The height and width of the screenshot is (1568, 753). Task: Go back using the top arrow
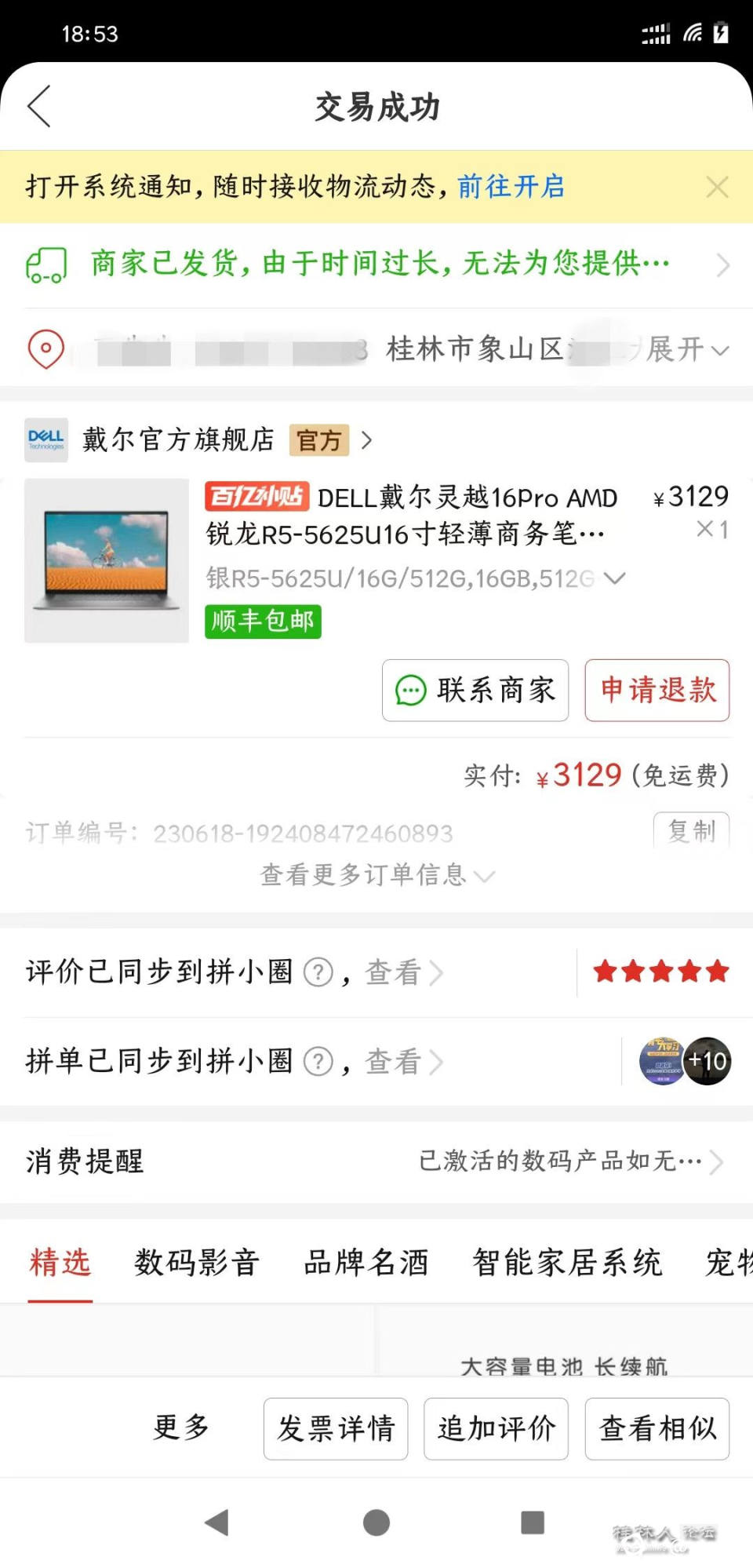pos(39,107)
